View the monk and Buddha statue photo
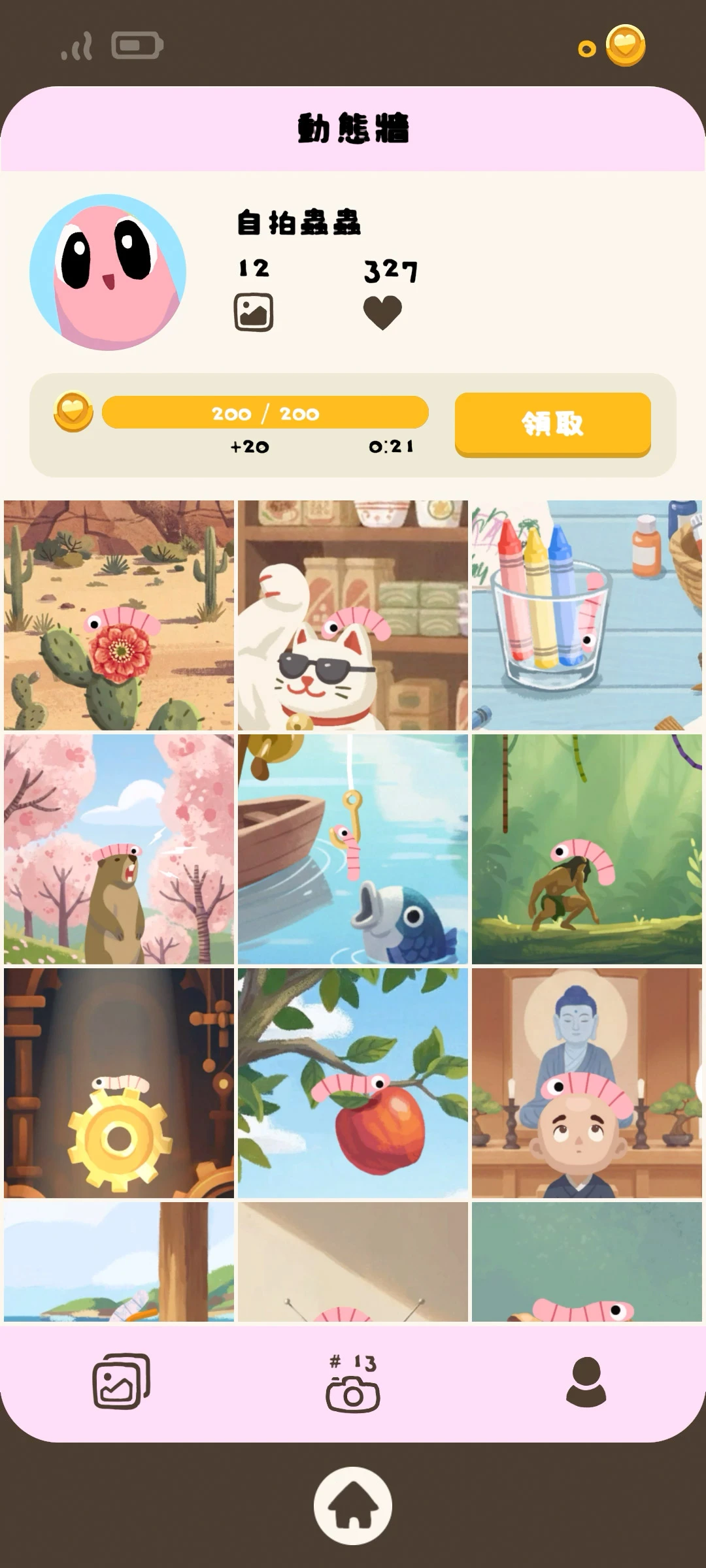Image resolution: width=706 pixels, height=1568 pixels. tap(586, 1083)
